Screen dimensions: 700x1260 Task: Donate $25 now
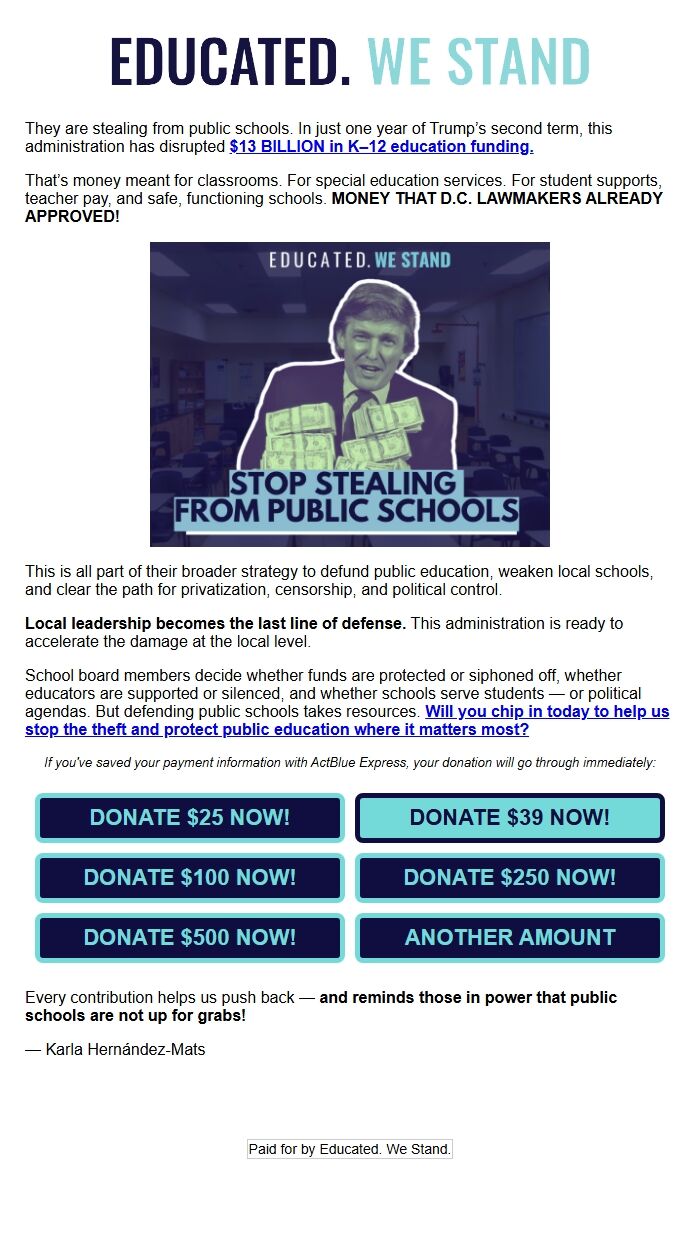point(190,818)
